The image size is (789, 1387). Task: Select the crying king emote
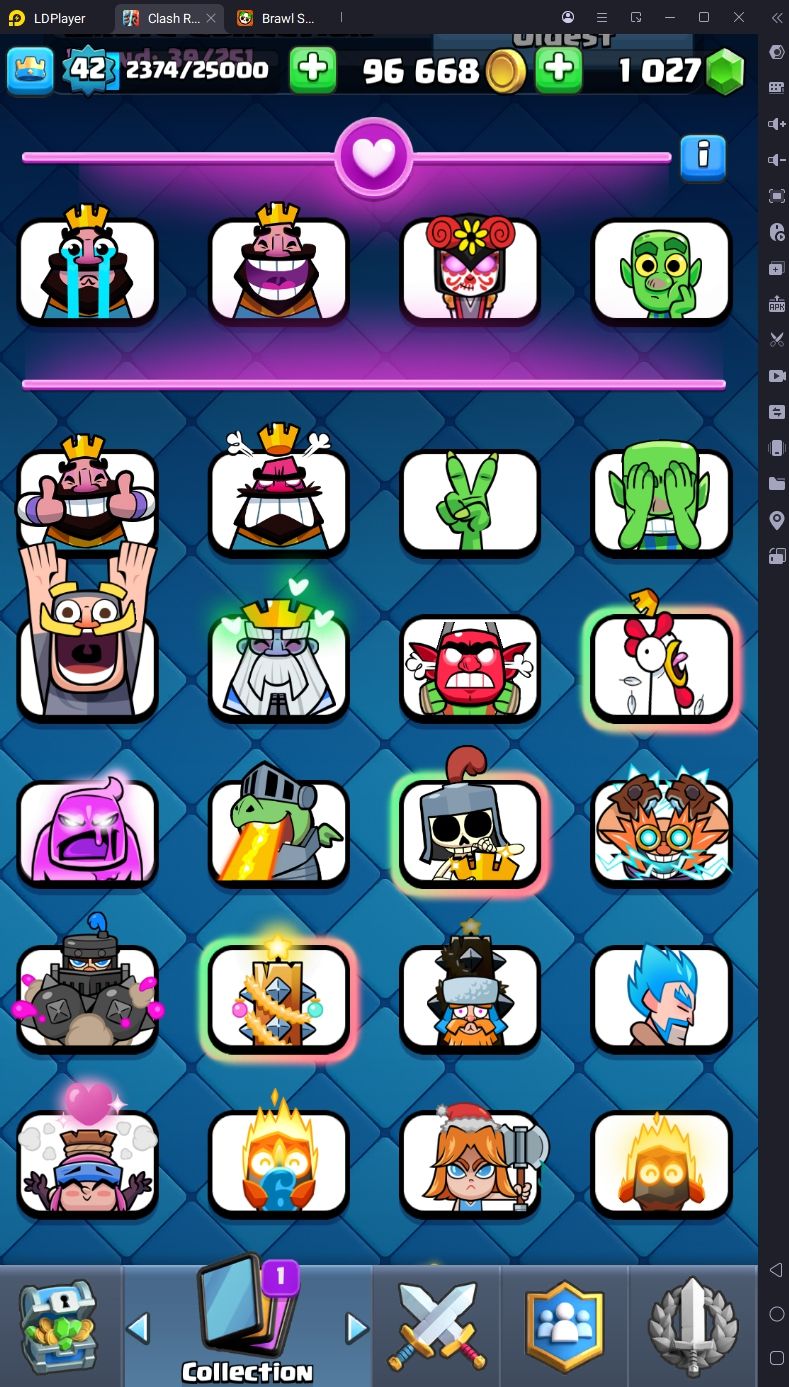point(87,271)
